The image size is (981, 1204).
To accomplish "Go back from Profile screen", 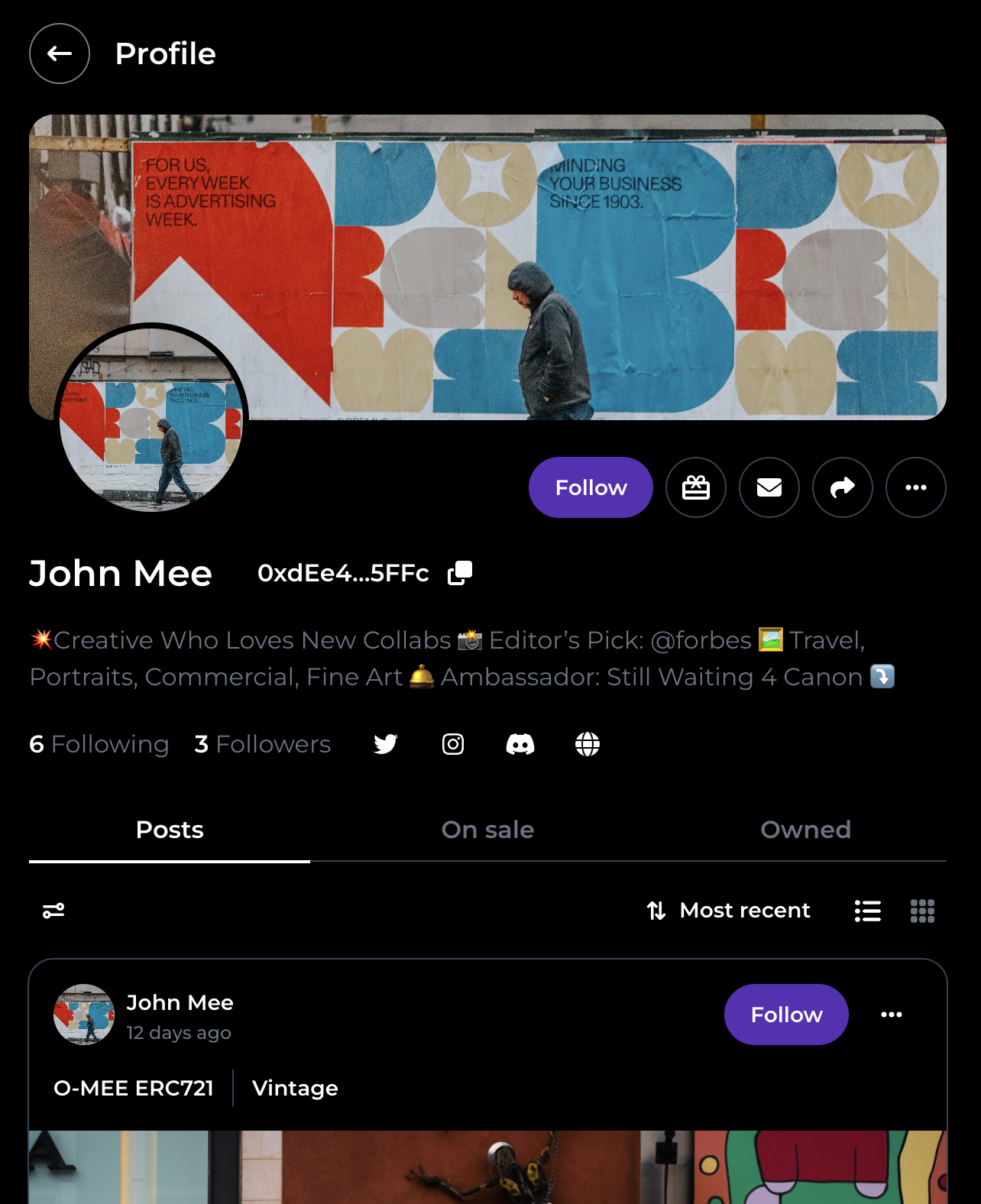I will pyautogui.click(x=60, y=53).
